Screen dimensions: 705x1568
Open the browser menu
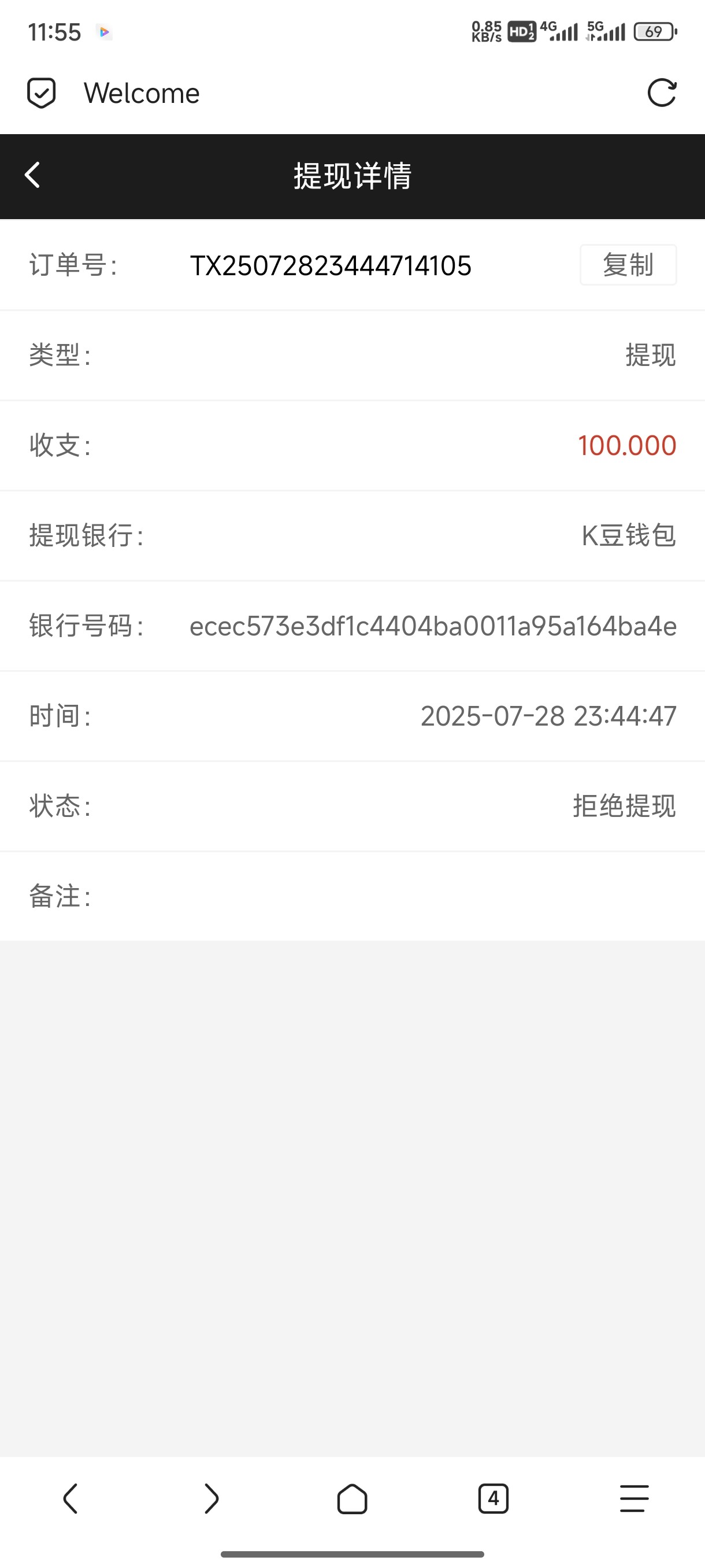(634, 1498)
